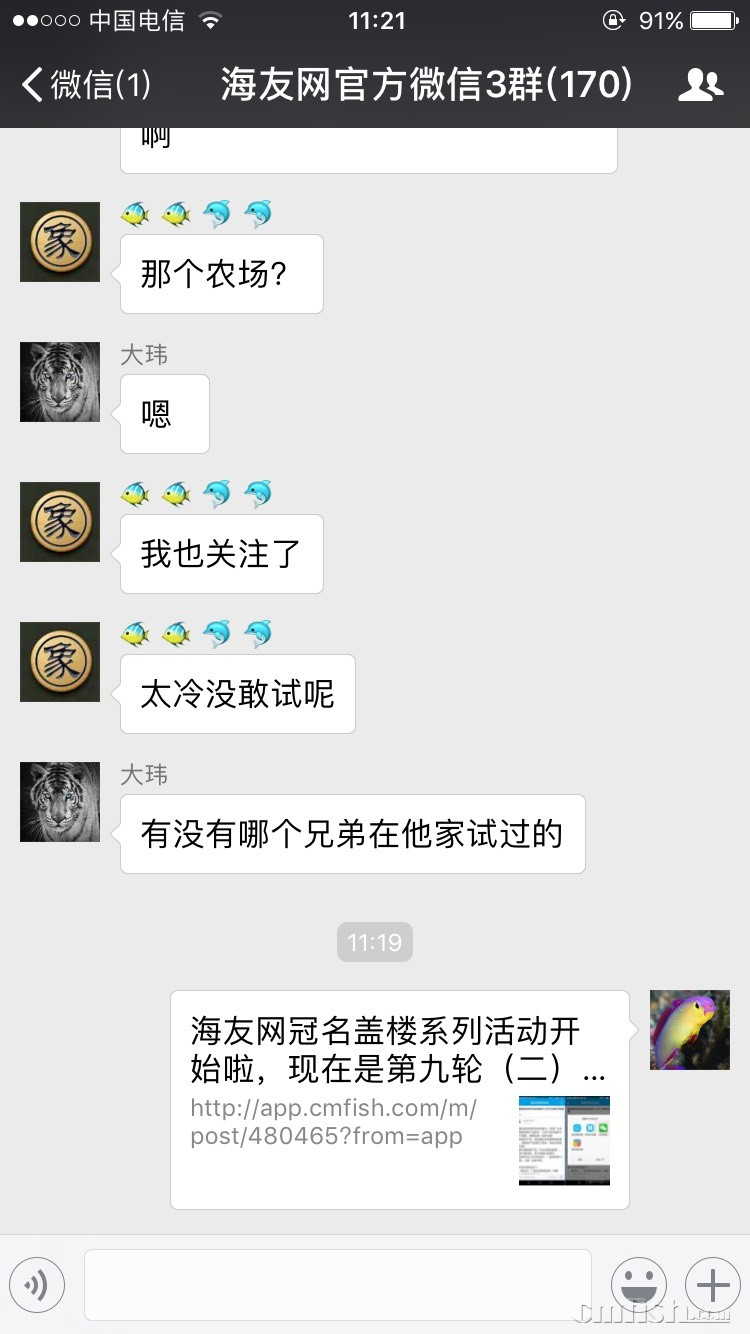Go back to the 微信 chat list
The width and height of the screenshot is (750, 1334).
point(85,85)
